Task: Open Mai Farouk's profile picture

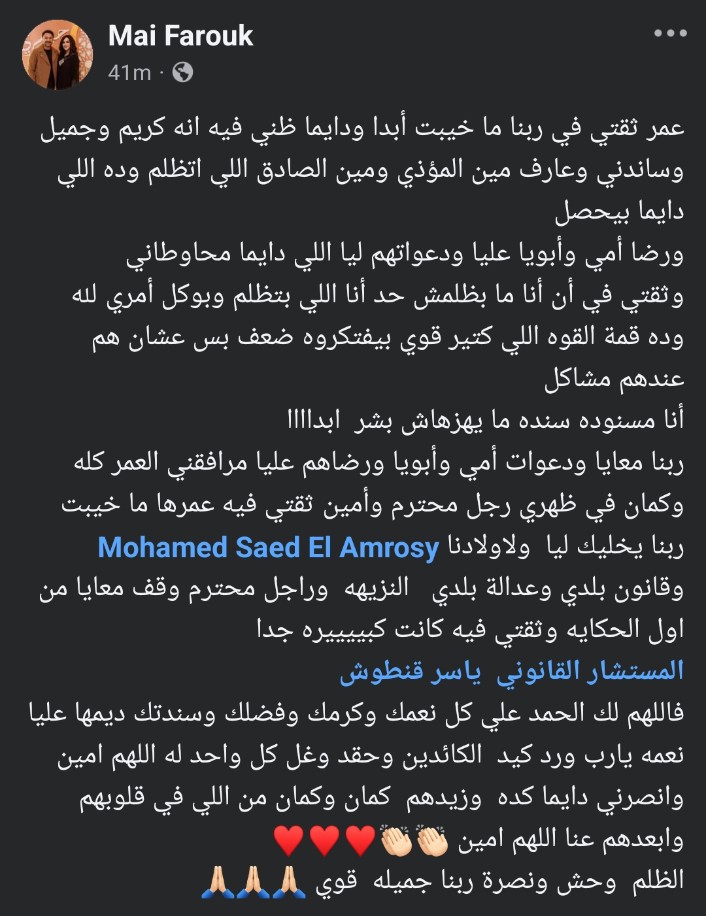Action: click(55, 53)
